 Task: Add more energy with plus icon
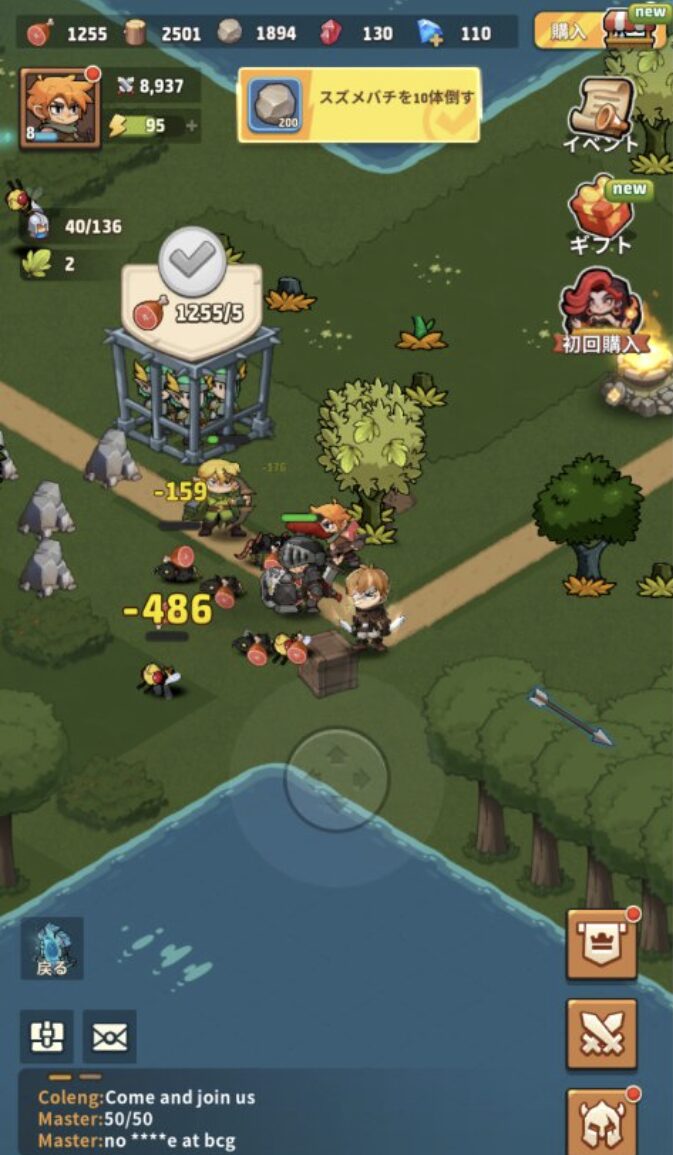[191, 126]
